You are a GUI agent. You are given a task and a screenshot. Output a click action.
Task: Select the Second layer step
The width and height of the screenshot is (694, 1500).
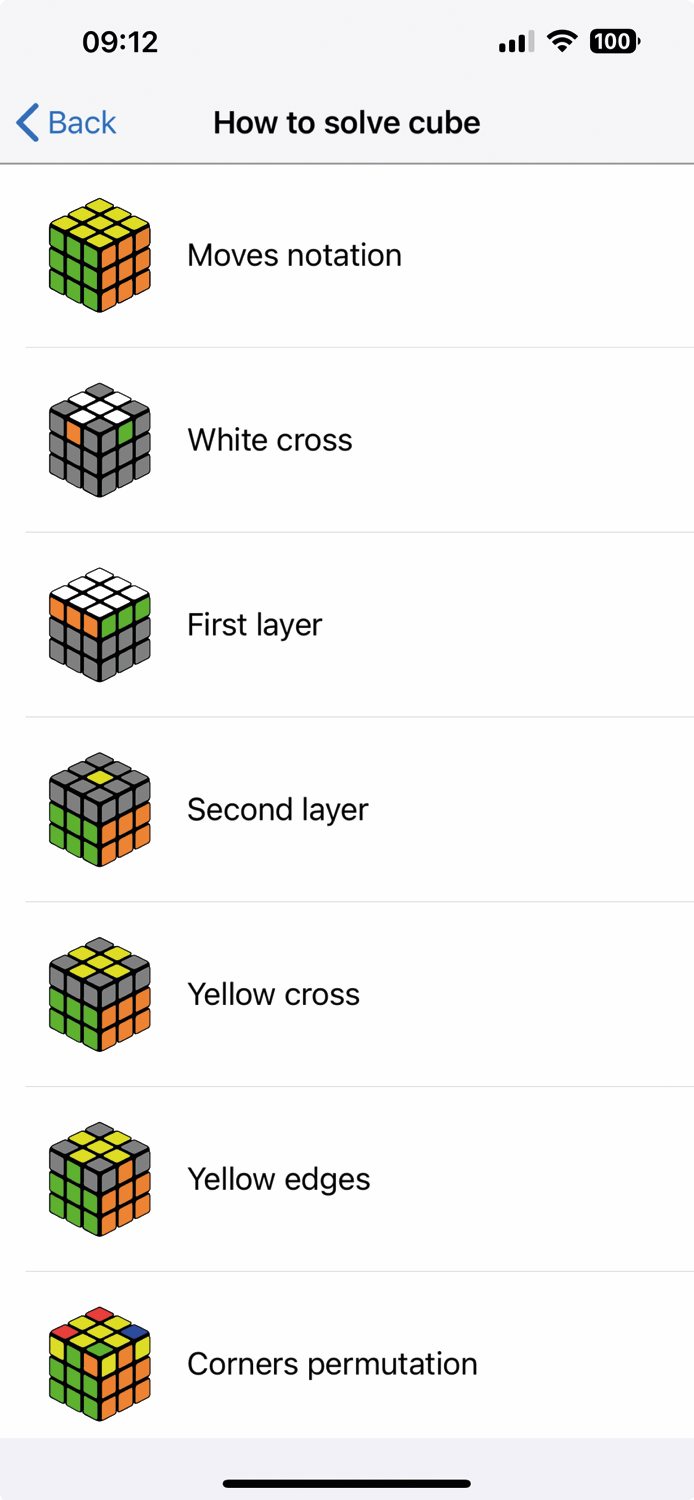click(347, 810)
